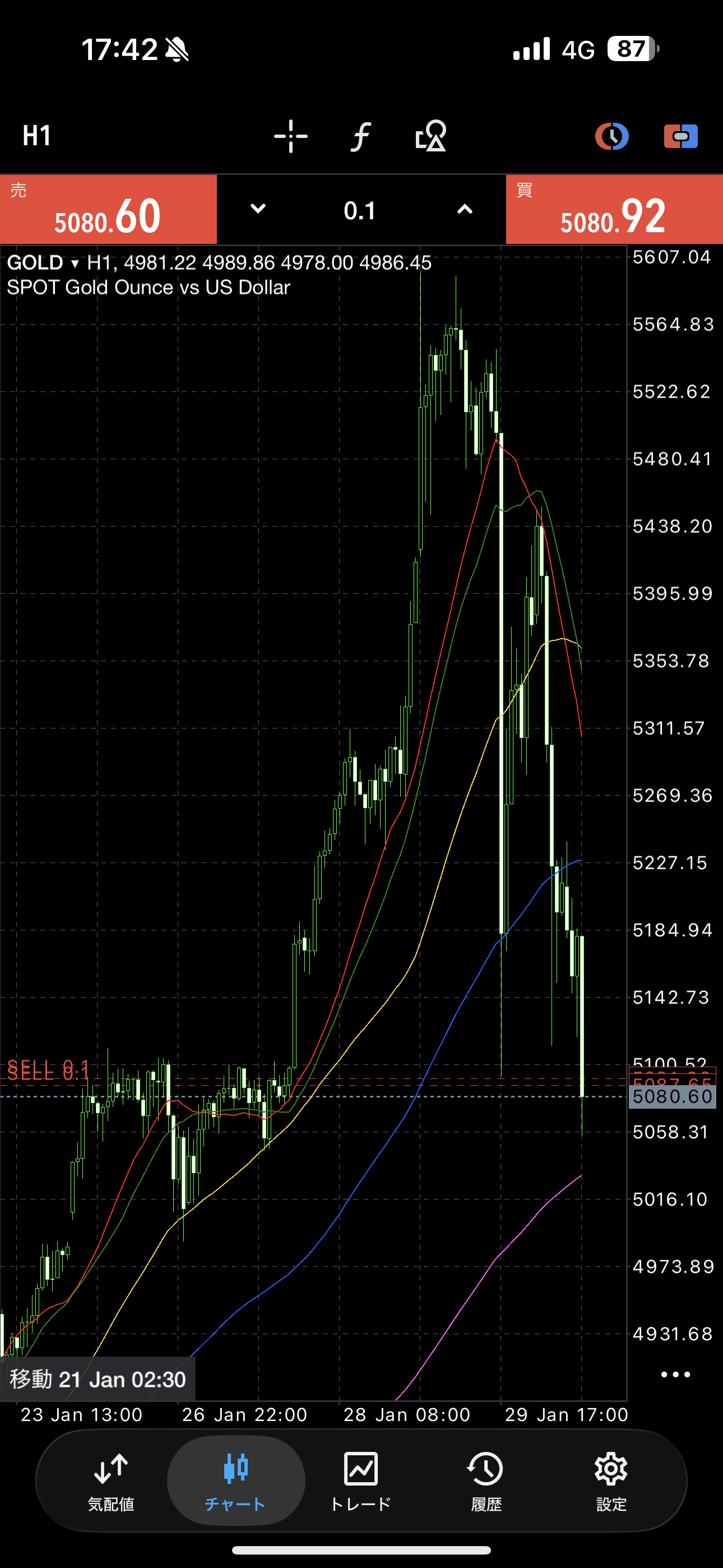723x1568 pixels.
Task: Sell at 5080.60
Action: click(108, 209)
